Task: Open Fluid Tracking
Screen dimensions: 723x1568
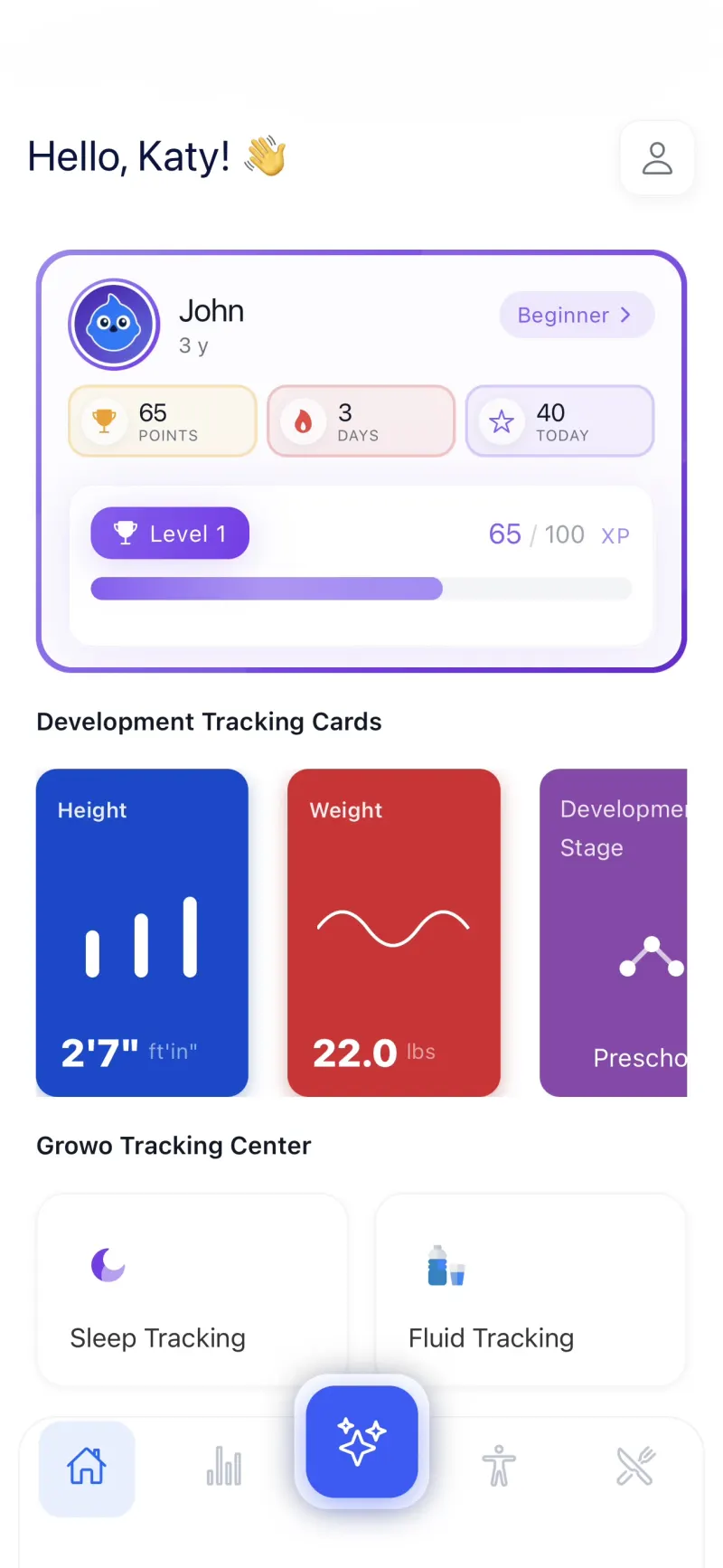Action: click(x=531, y=1289)
